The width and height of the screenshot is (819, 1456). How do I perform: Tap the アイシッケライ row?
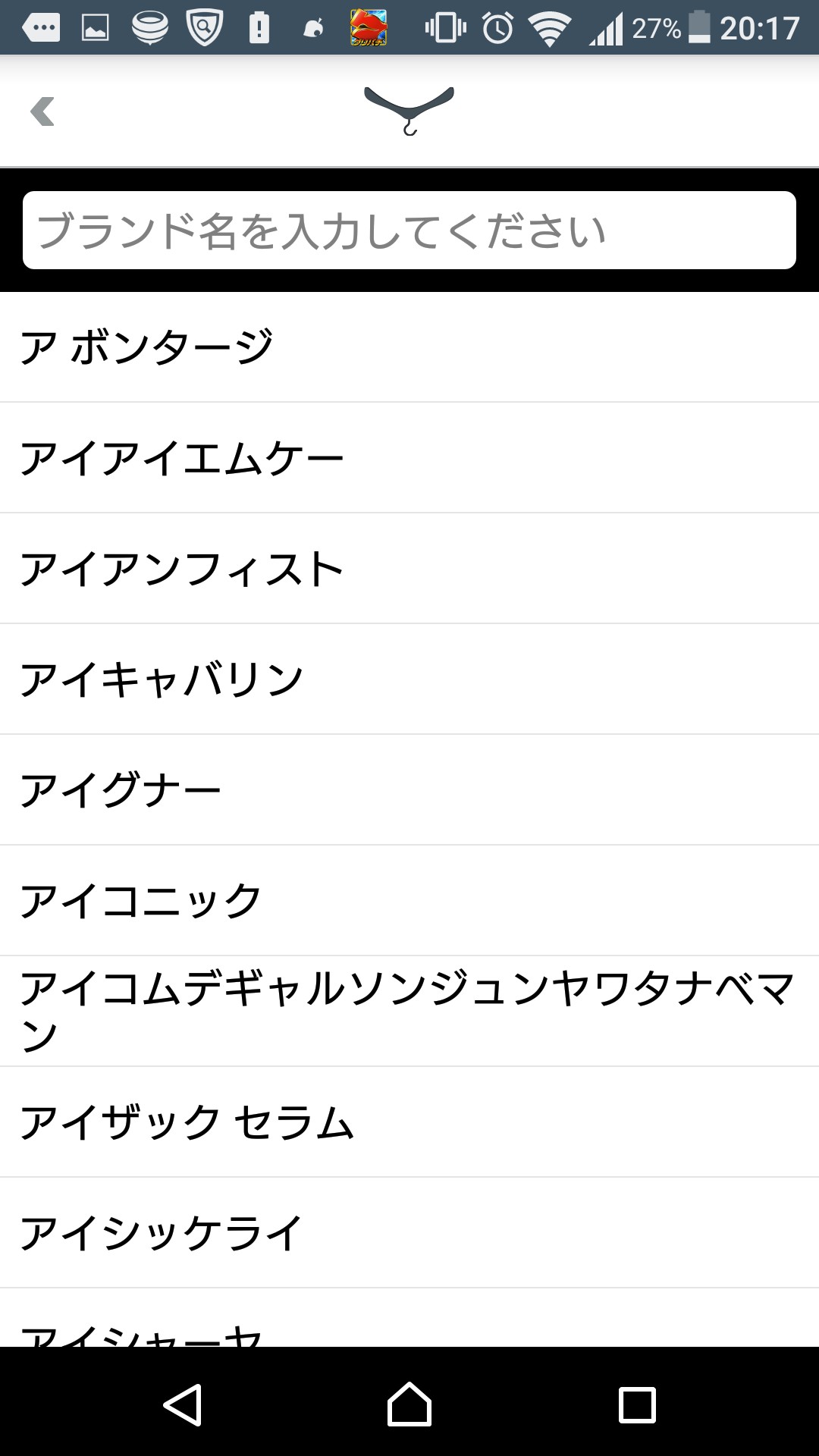pos(409,1233)
